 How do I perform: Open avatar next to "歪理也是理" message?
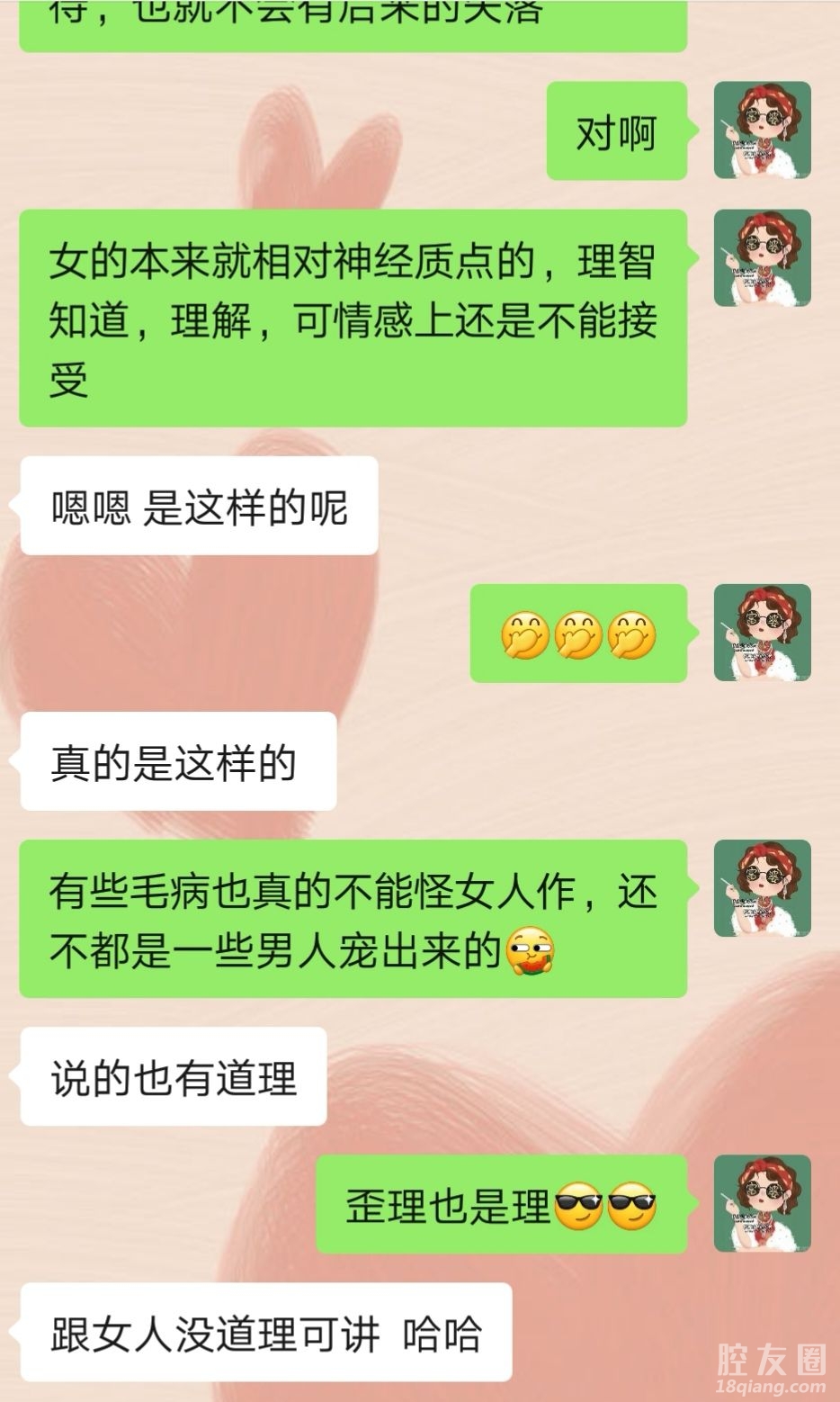tap(762, 1204)
